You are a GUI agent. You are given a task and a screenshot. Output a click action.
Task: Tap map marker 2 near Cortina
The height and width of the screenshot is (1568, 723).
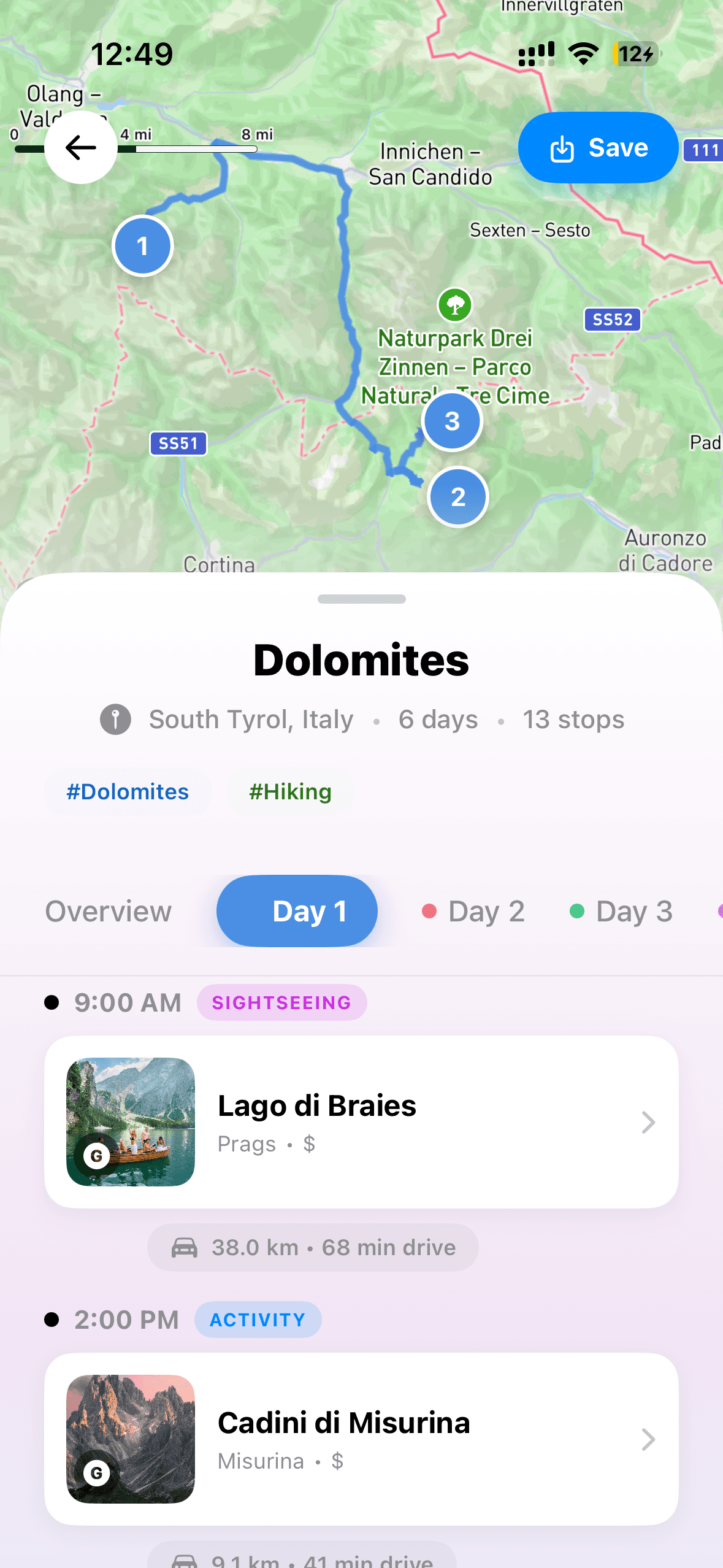(x=457, y=498)
